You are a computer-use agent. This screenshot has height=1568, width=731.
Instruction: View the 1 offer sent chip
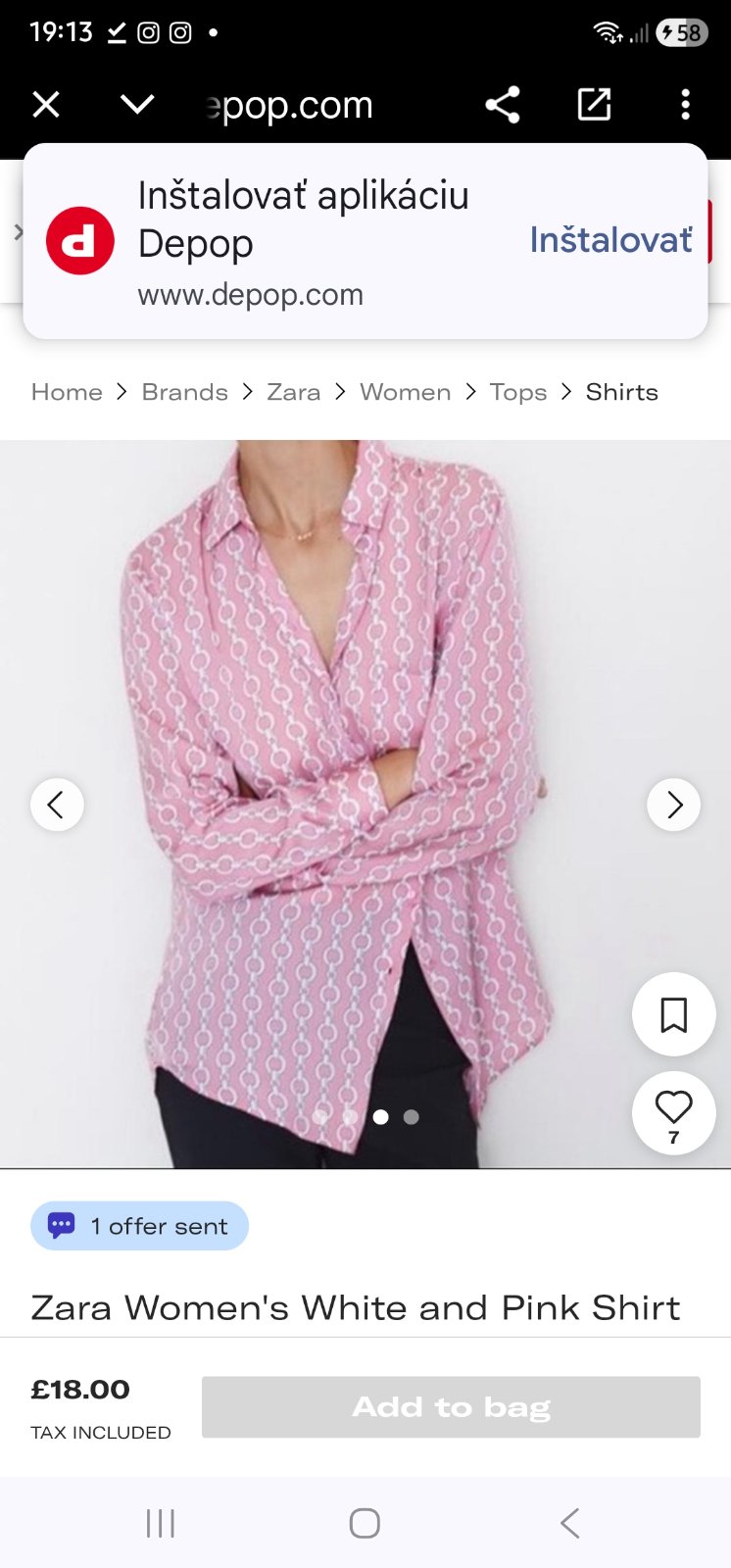[139, 1226]
